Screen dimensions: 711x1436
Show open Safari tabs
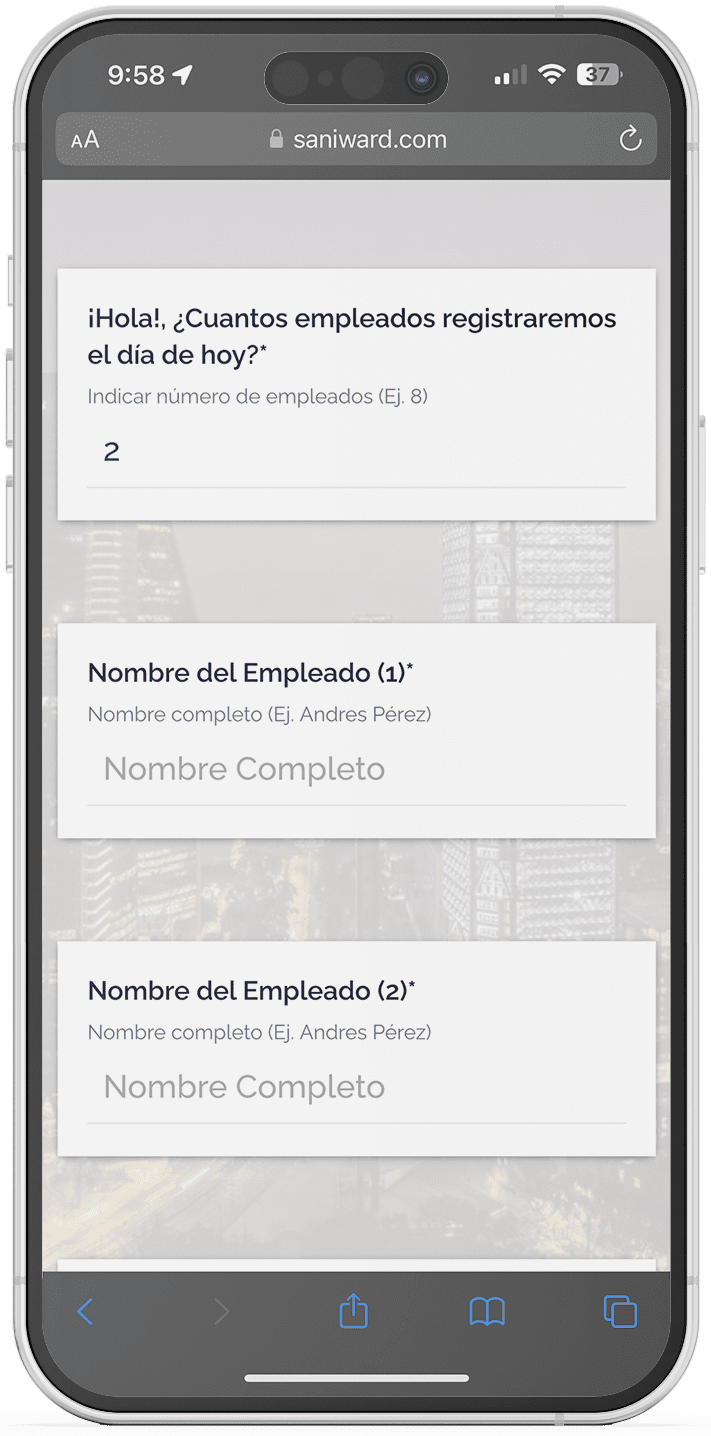pos(620,1312)
